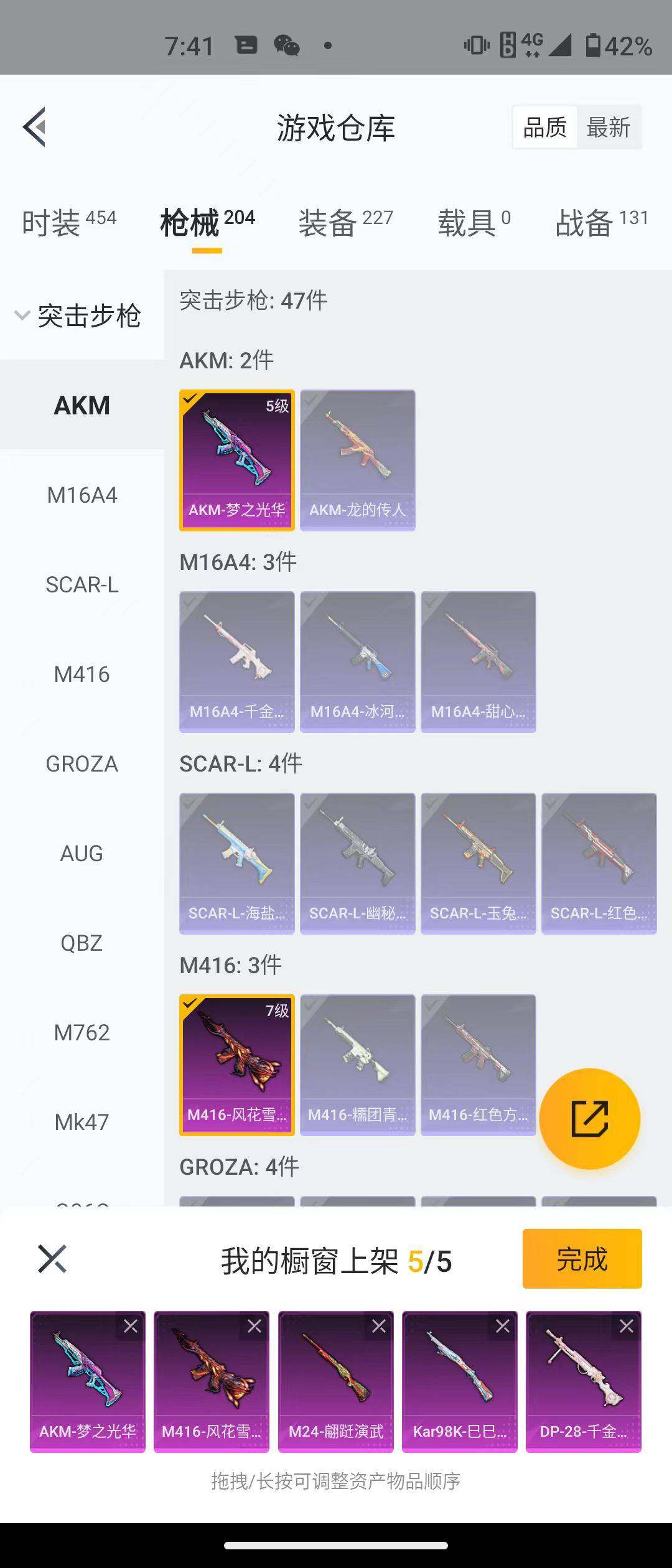Image resolution: width=672 pixels, height=1568 pixels.
Task: Remove M24-翩跹演武 from the showcase
Action: pyautogui.click(x=378, y=1326)
